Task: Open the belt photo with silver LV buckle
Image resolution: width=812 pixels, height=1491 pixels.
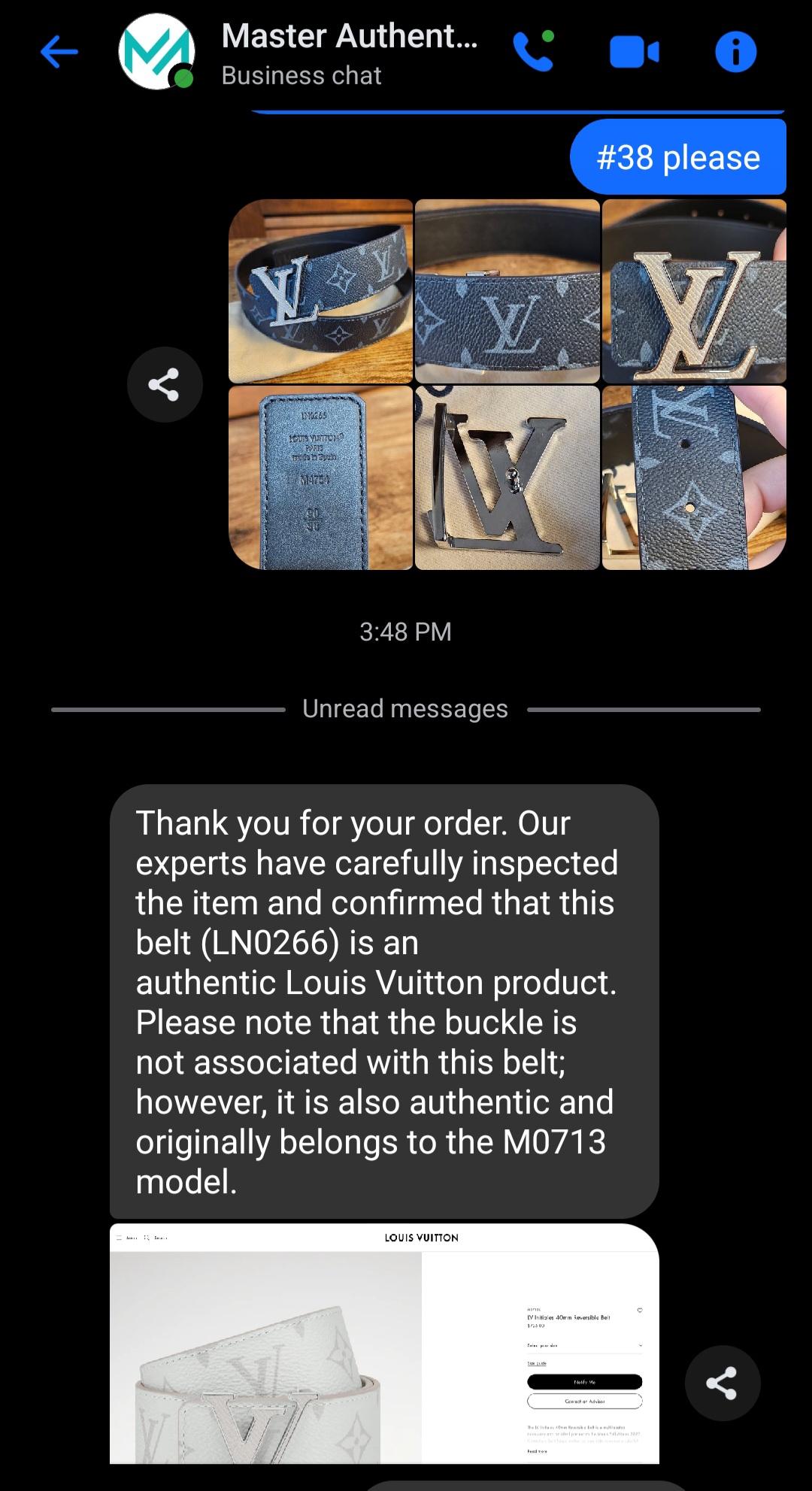Action: [321, 292]
